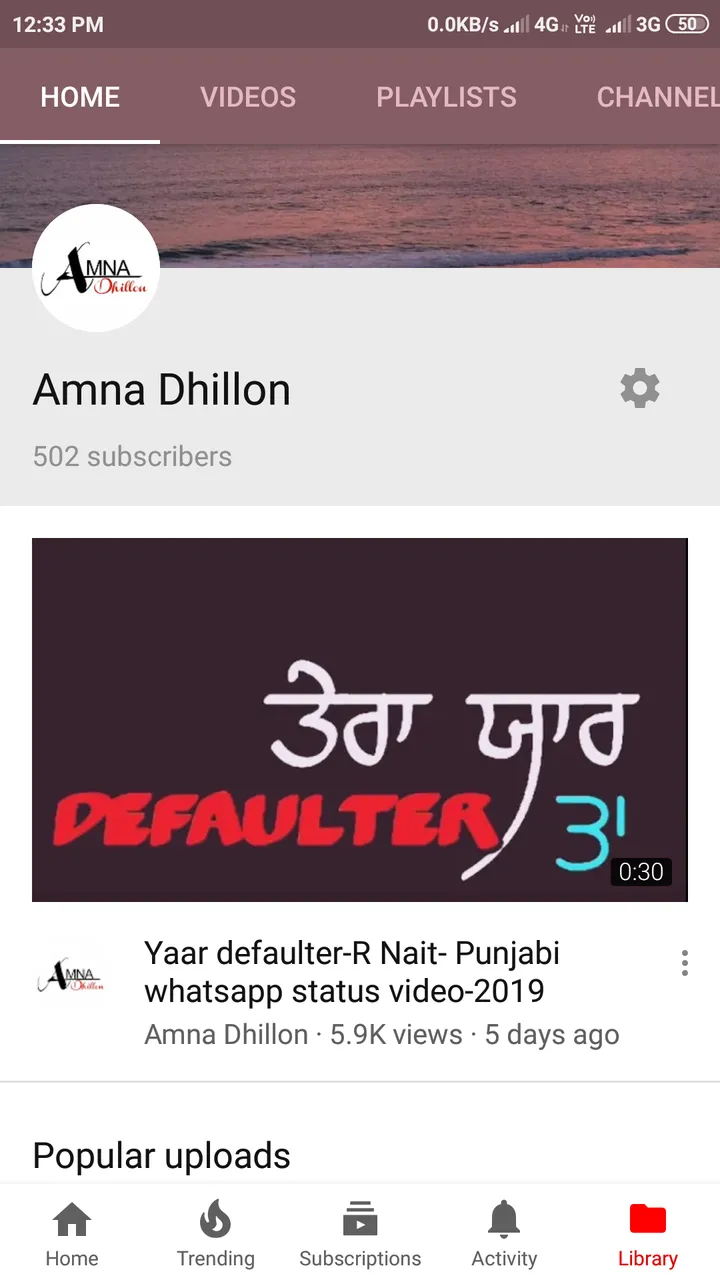This screenshot has height=1280, width=720.
Task: Open channel settings gear icon
Action: pos(640,388)
